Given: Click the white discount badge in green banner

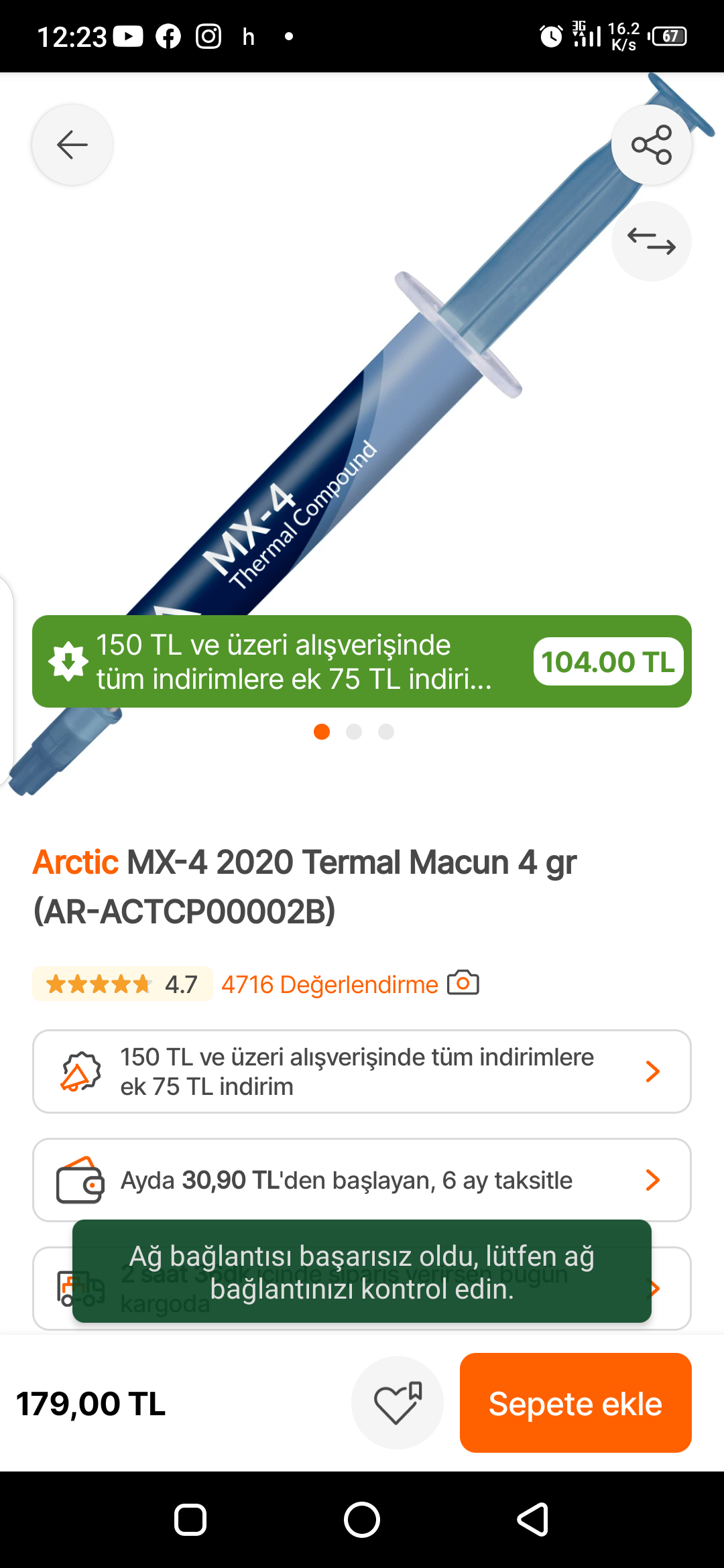Looking at the screenshot, I should [67, 662].
